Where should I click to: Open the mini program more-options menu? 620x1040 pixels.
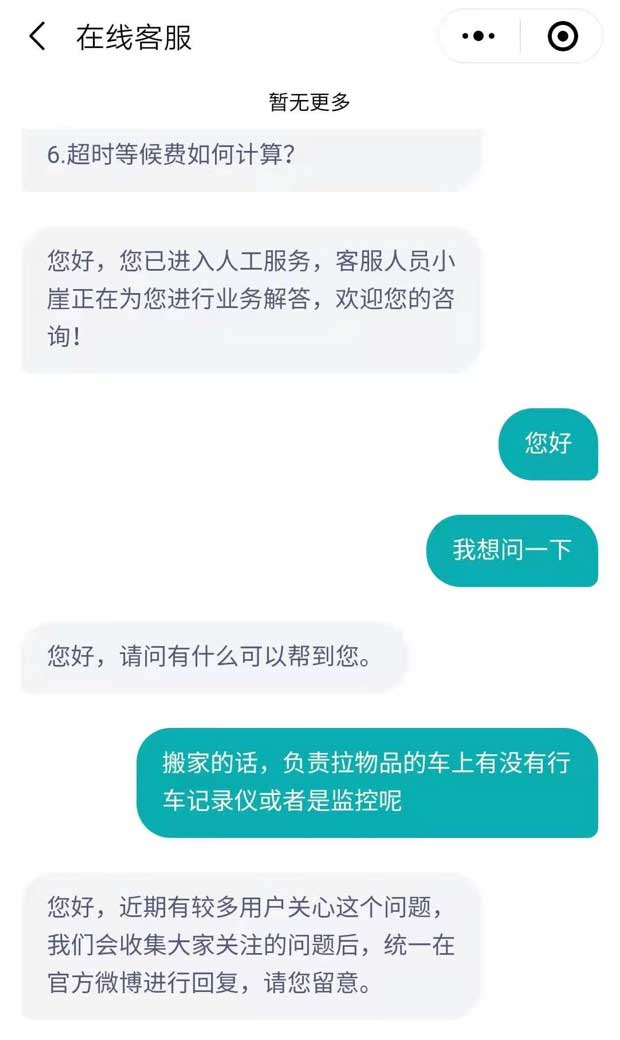(479, 37)
